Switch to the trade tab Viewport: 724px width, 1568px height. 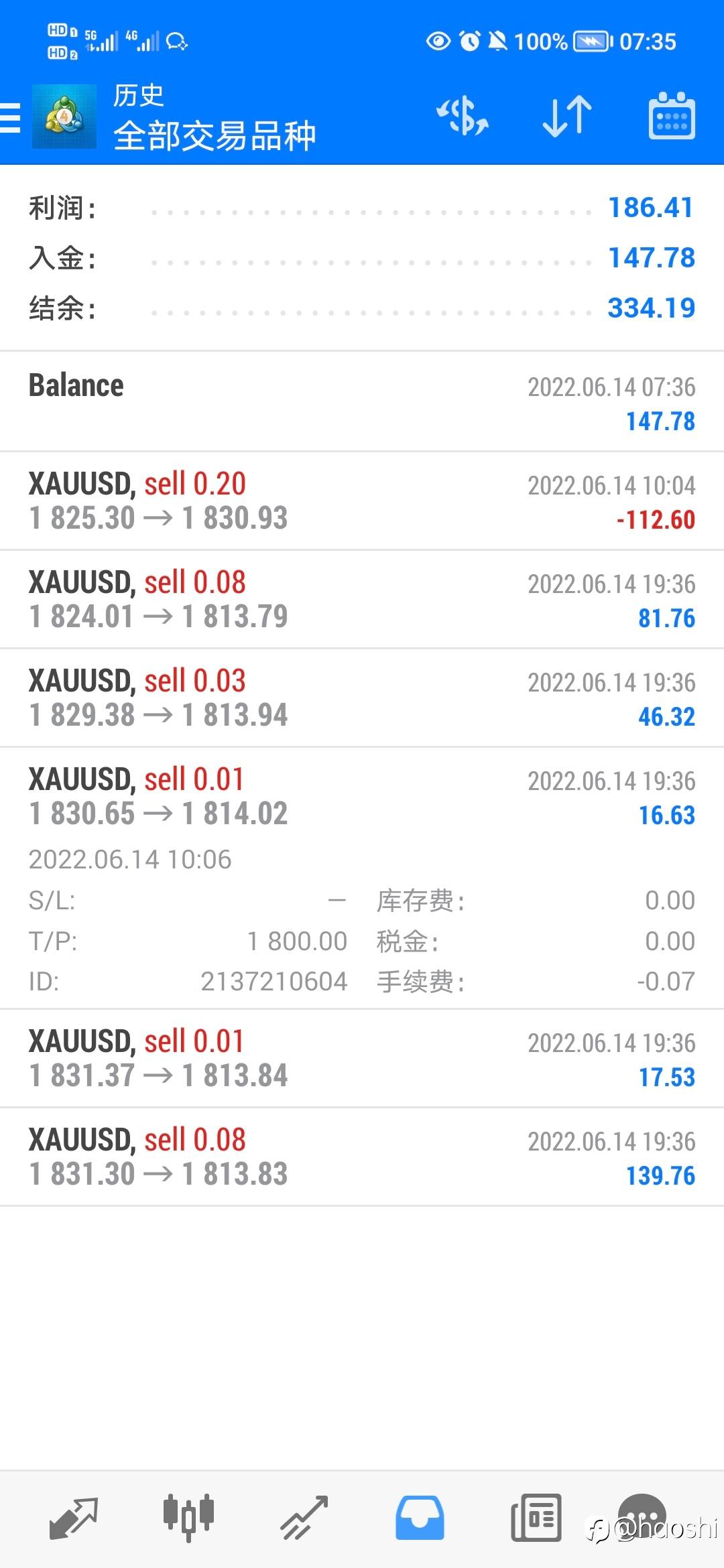point(304,1517)
